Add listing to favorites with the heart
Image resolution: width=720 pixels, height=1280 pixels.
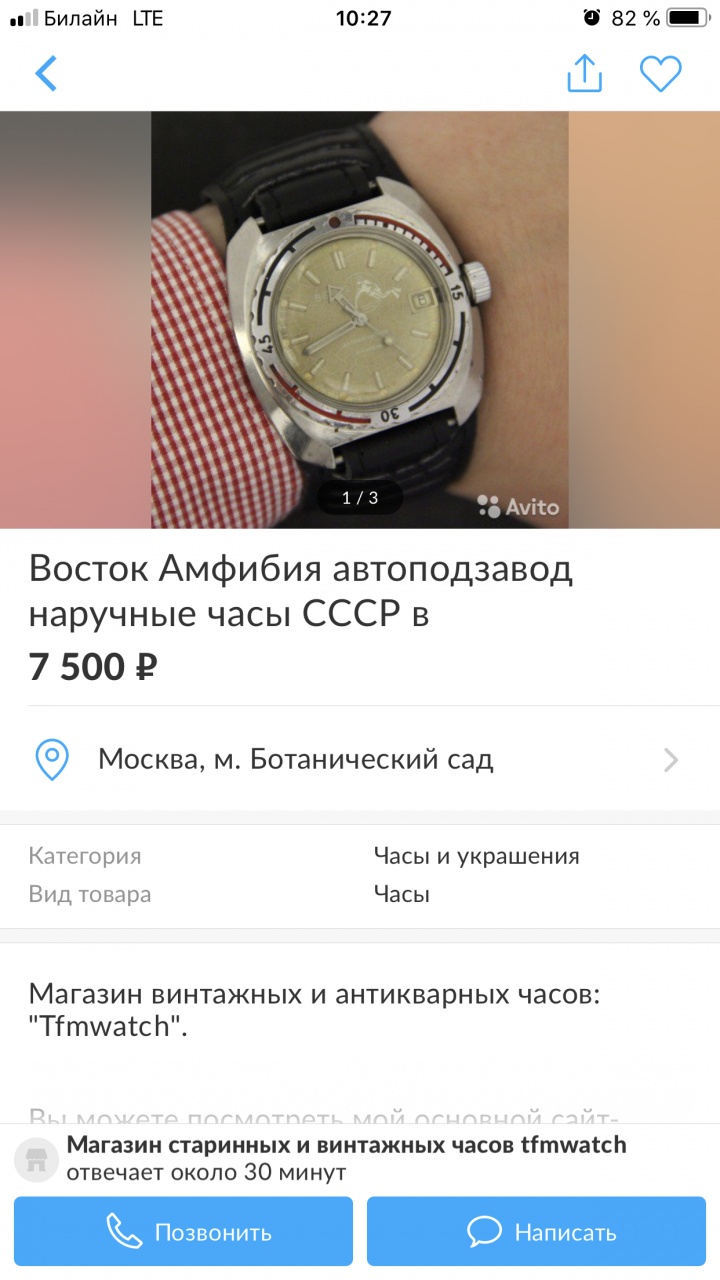click(x=661, y=74)
